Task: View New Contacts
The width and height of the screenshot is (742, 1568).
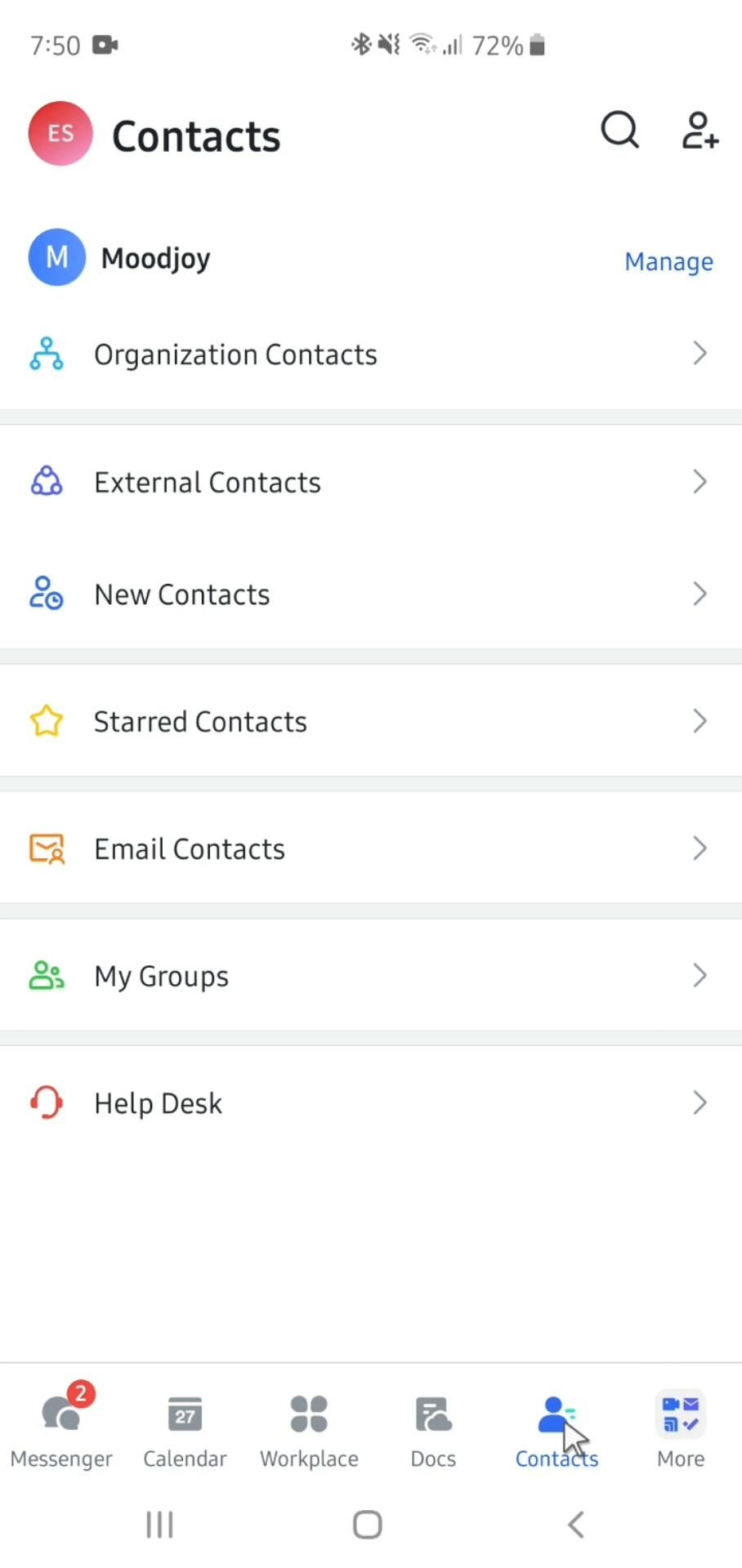Action: 370,595
